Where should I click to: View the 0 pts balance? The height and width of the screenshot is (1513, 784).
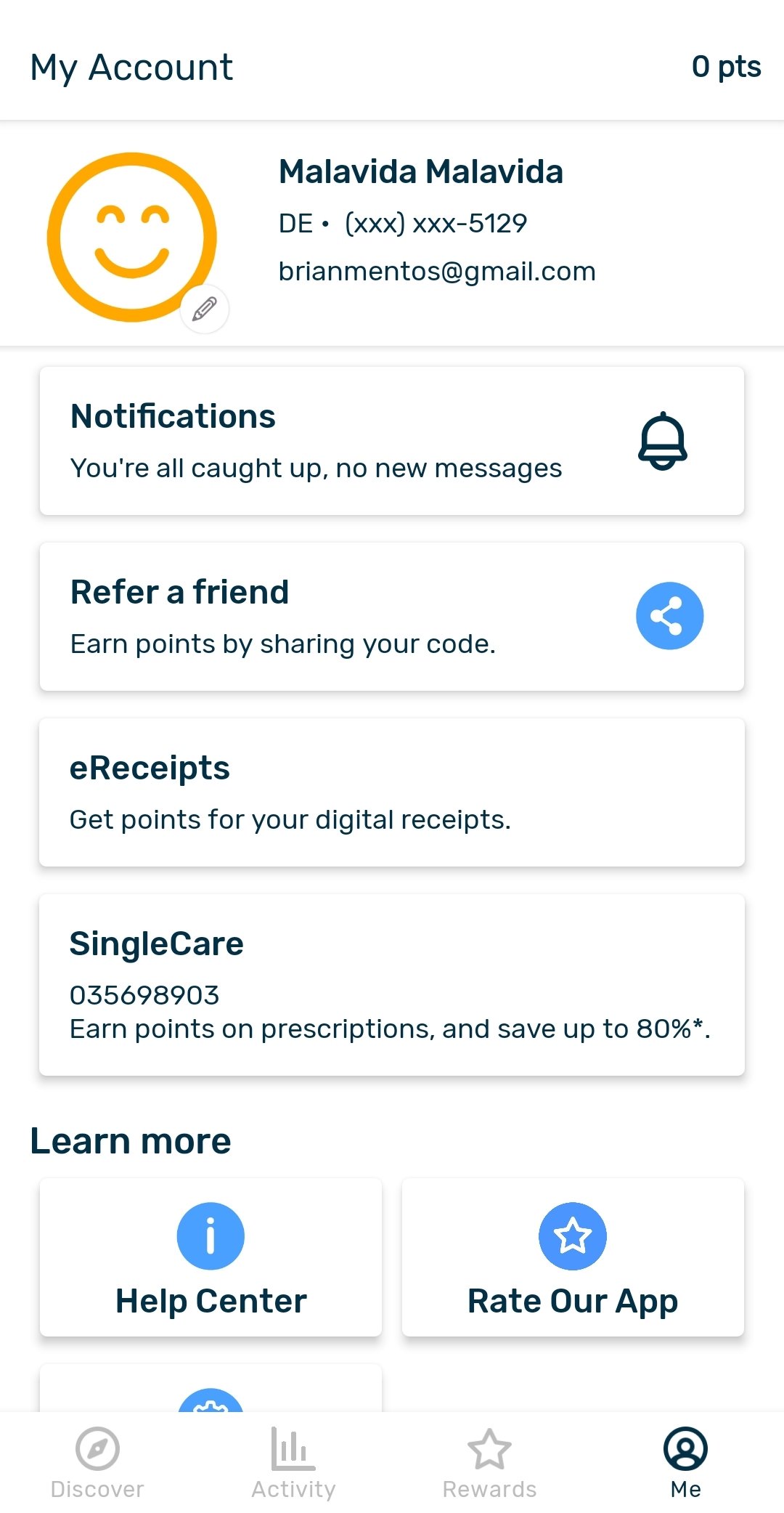(x=726, y=67)
